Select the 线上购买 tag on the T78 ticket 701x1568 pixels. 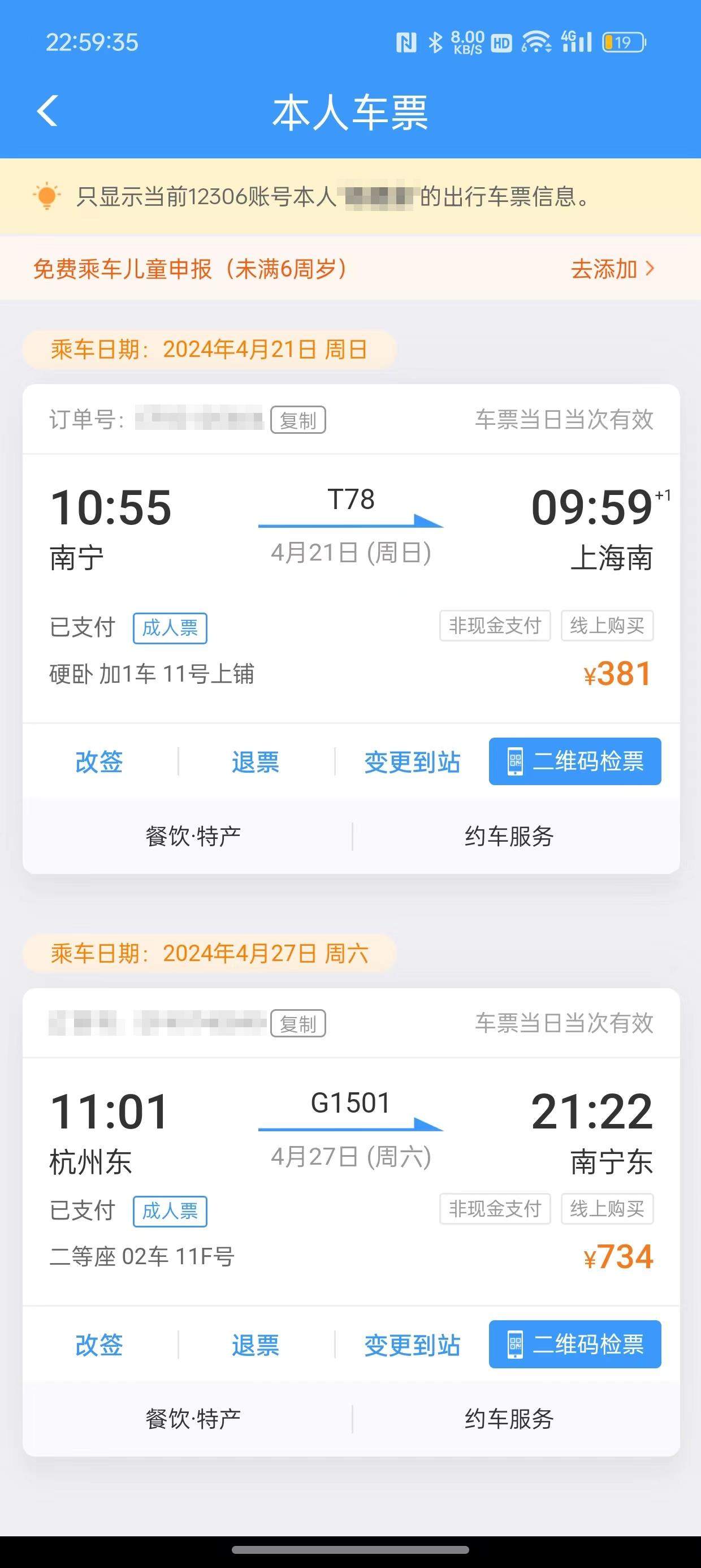coord(607,626)
